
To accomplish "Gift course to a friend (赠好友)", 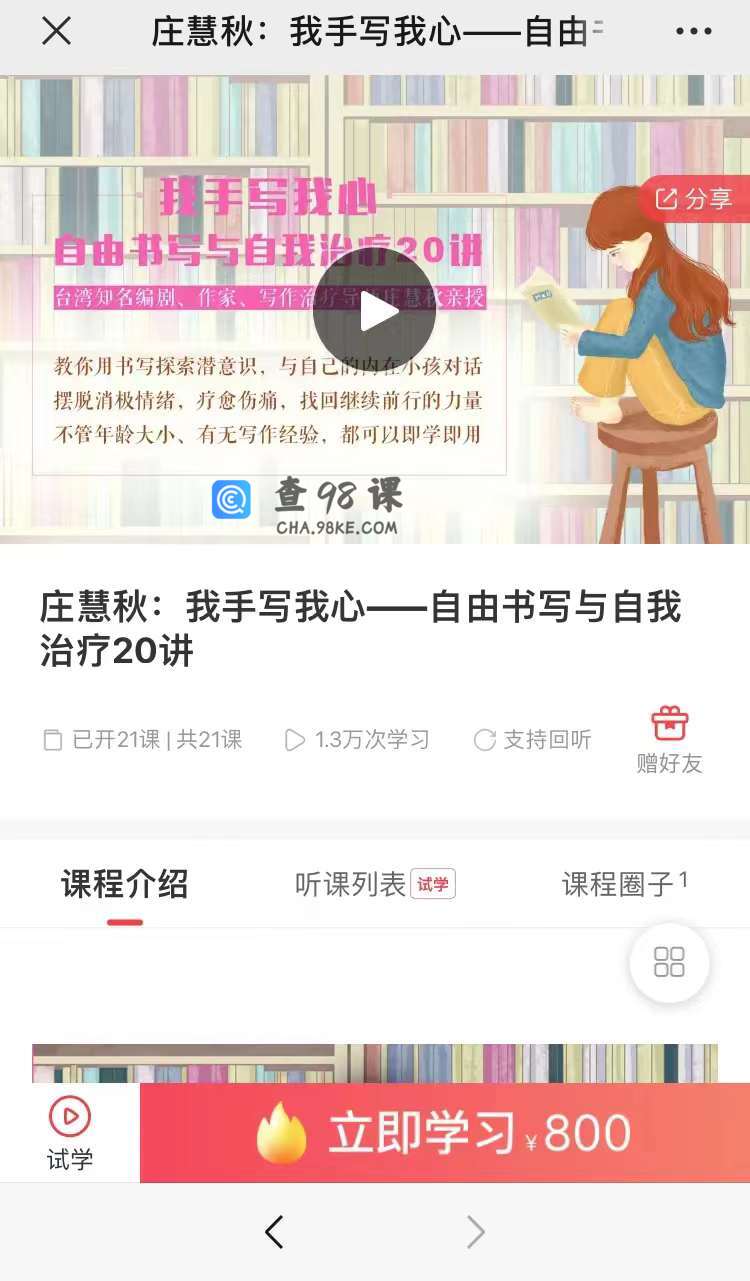I will tap(669, 740).
